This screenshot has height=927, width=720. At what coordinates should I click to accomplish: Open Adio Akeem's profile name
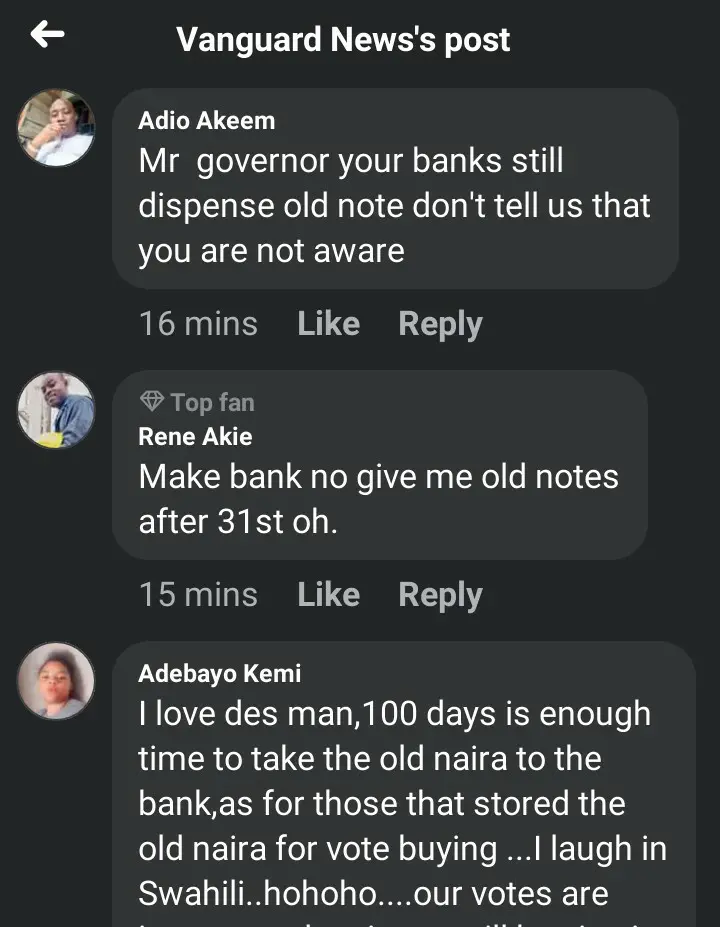coord(206,121)
